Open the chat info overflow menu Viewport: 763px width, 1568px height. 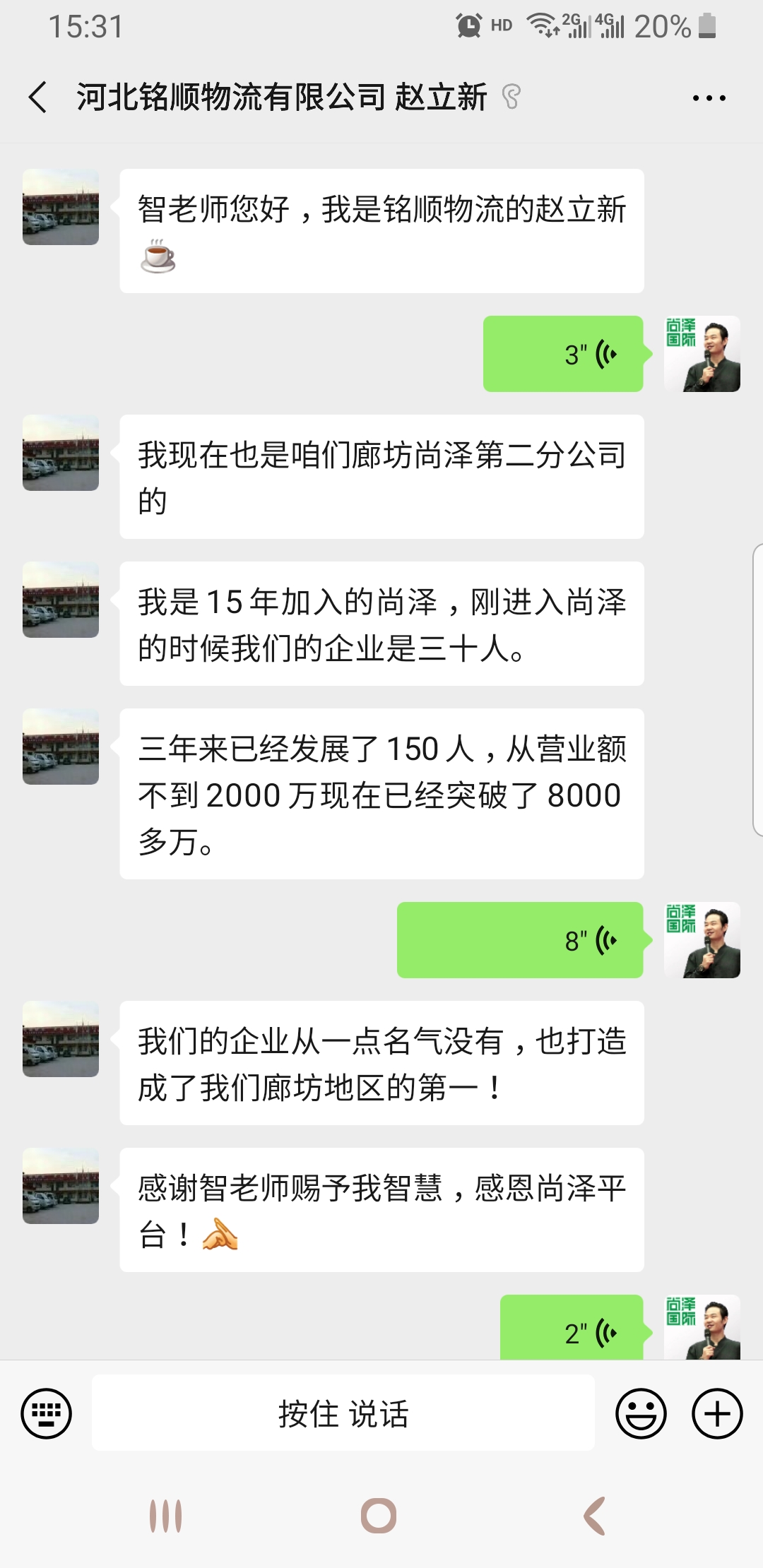coord(709,98)
